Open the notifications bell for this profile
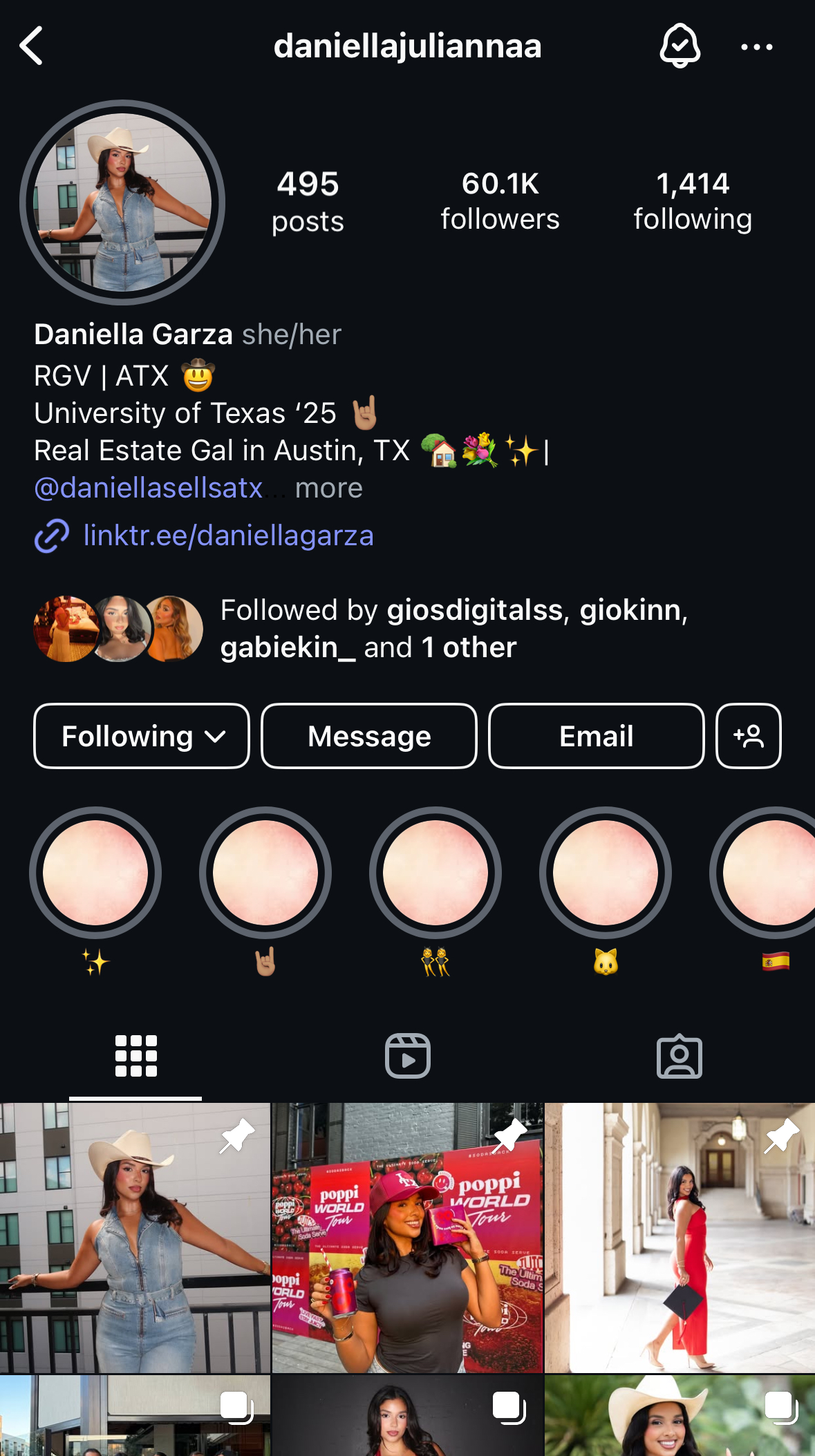 (x=680, y=46)
